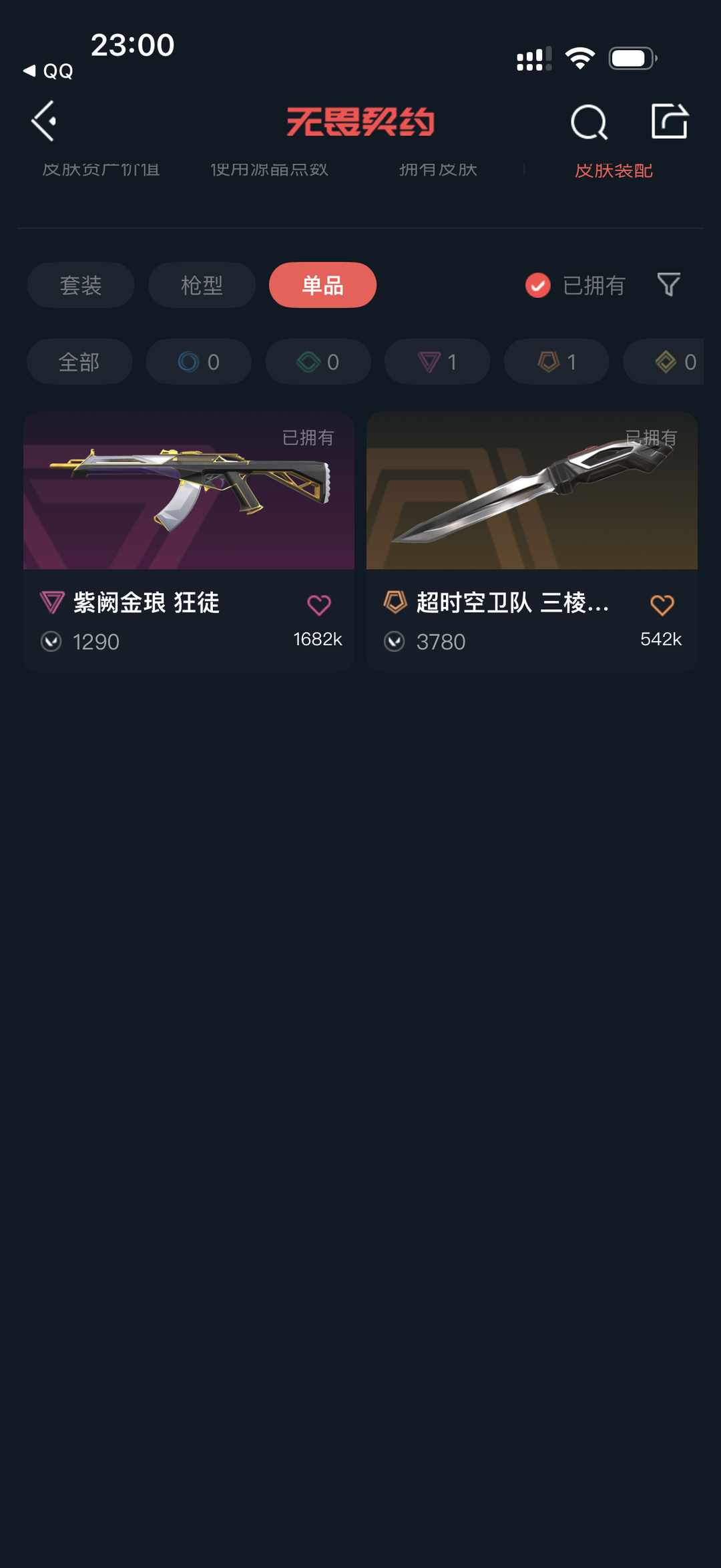Select the 枪型 segment
Image resolution: width=721 pixels, height=1568 pixels.
(202, 285)
